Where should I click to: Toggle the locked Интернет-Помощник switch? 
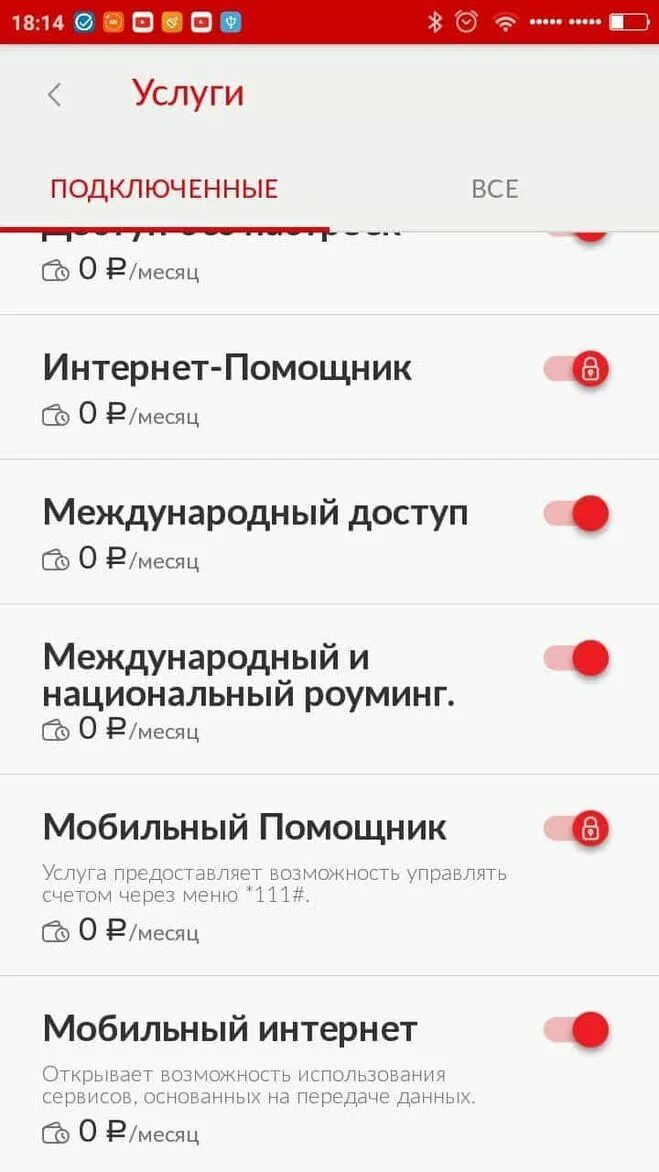pyautogui.click(x=578, y=369)
